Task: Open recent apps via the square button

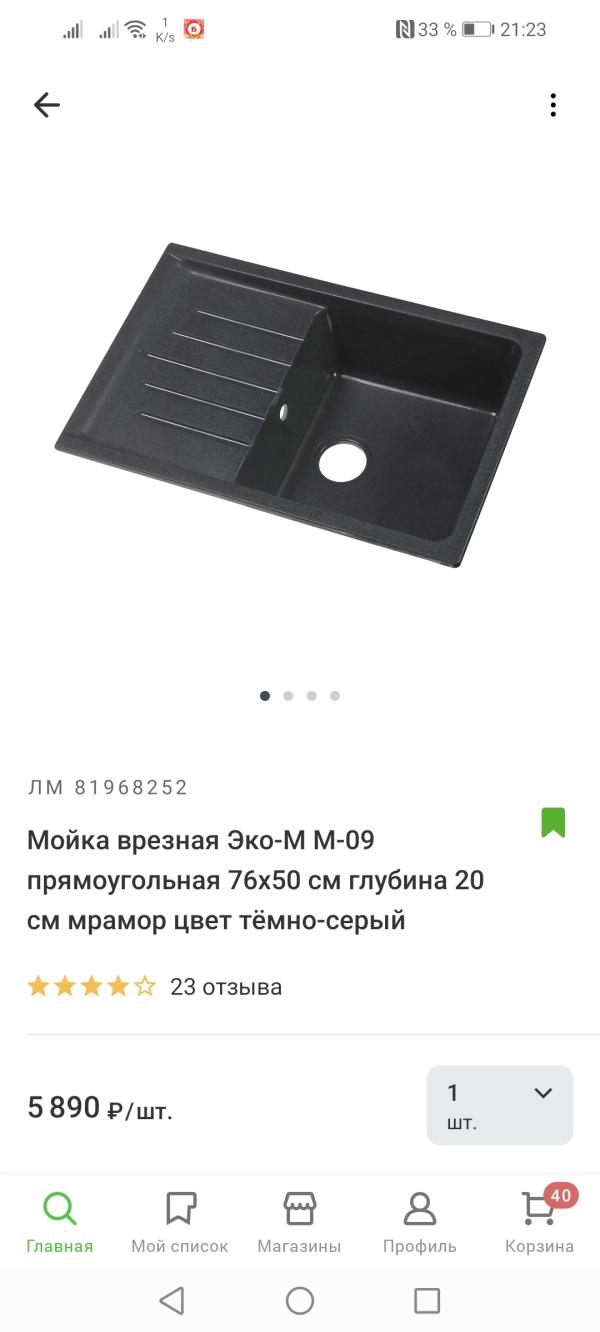Action: coord(427,1300)
